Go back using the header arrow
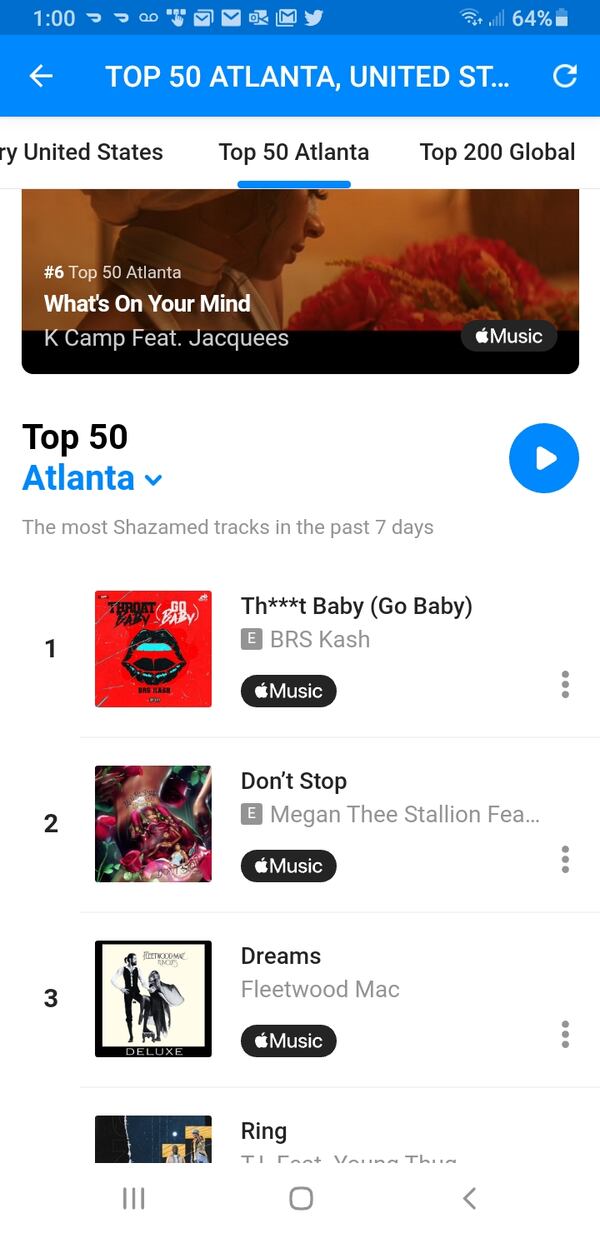600x1233 pixels. 41,76
